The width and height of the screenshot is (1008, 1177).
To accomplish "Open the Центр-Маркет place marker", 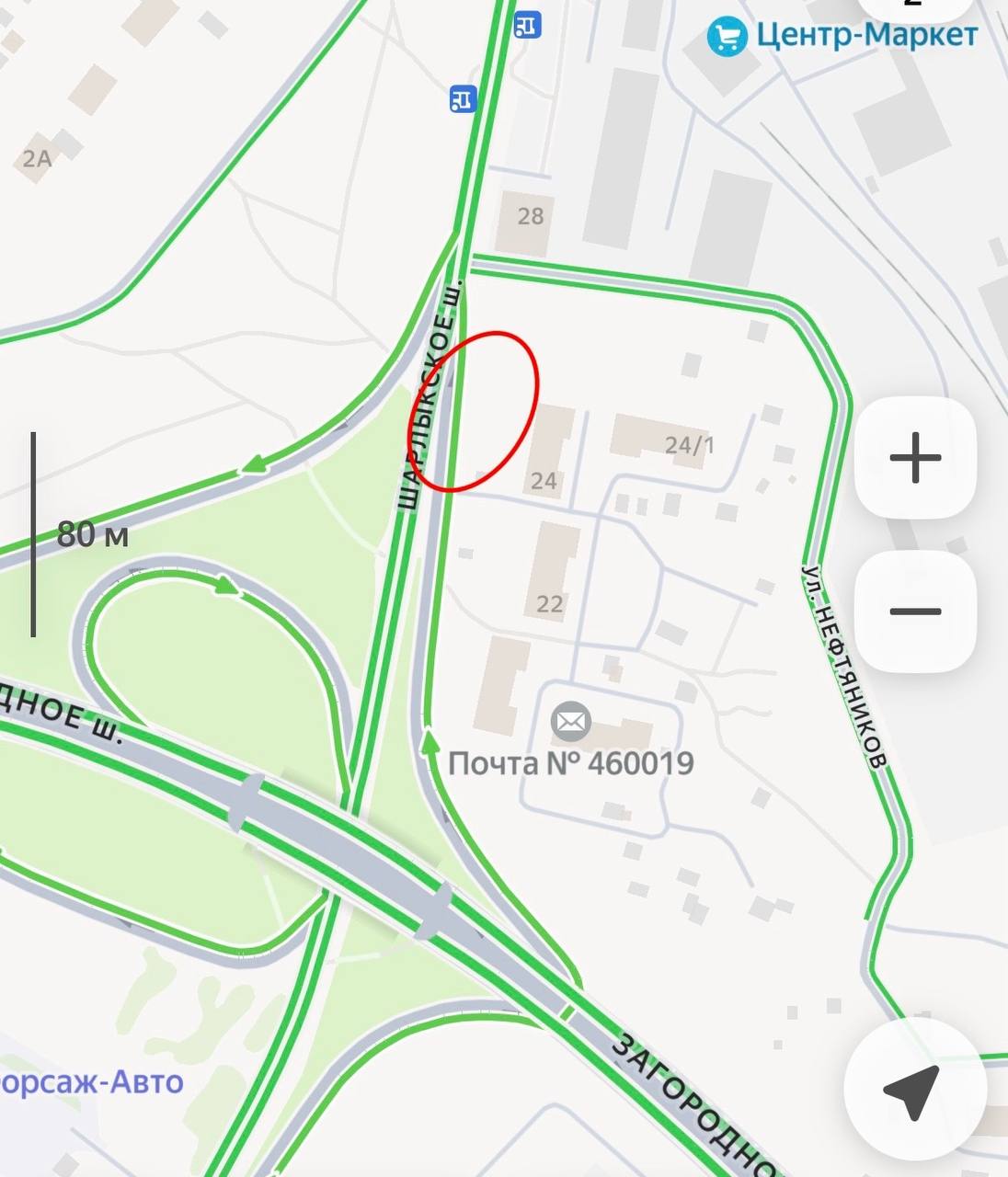I will pos(727,38).
